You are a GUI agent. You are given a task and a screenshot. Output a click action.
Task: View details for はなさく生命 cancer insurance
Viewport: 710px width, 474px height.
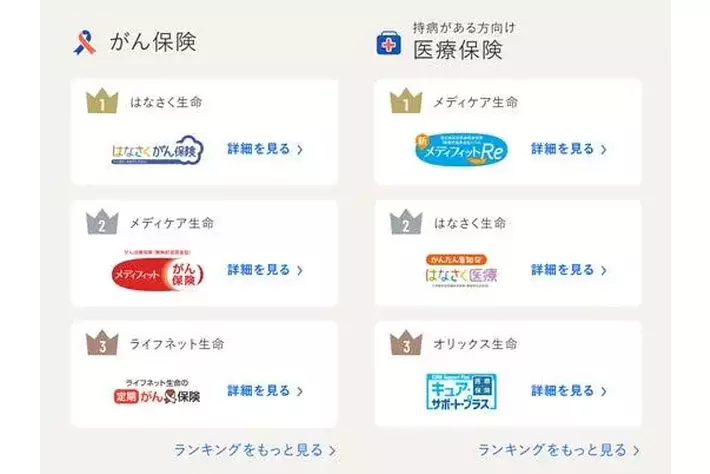(264, 149)
